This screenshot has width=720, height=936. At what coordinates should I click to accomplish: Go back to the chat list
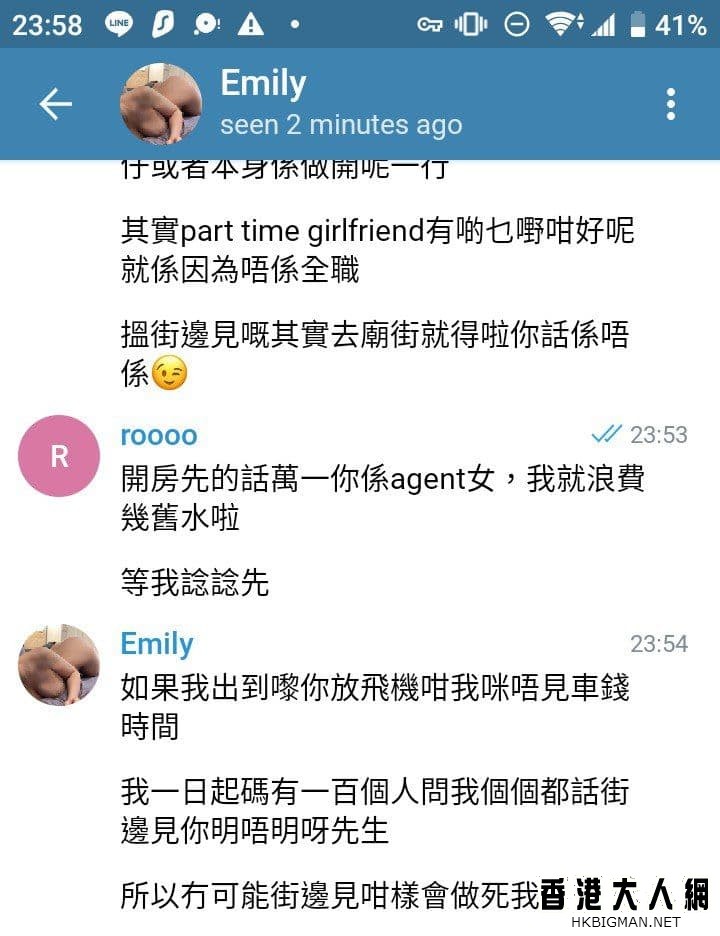[56, 104]
